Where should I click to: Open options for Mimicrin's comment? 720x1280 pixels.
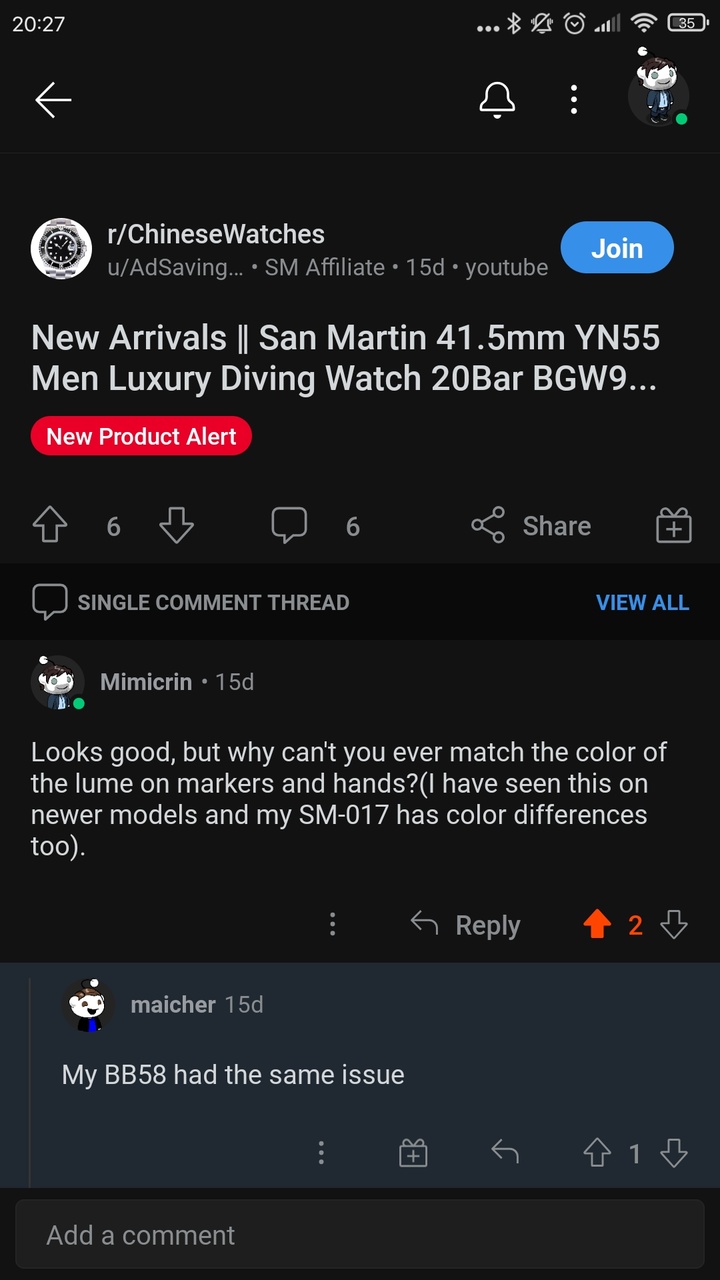pyautogui.click(x=332, y=925)
